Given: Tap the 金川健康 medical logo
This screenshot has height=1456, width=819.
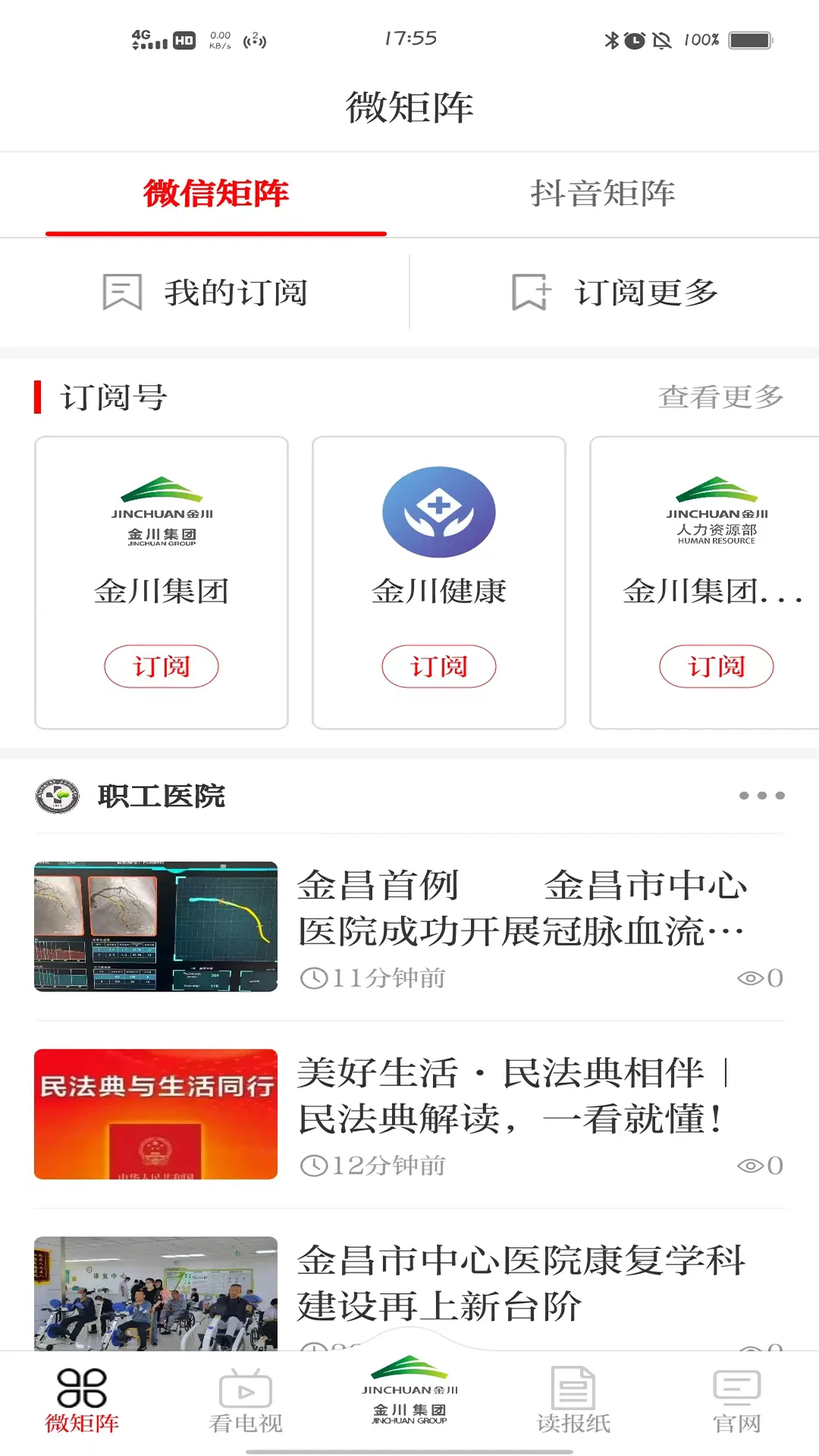Looking at the screenshot, I should point(438,512).
